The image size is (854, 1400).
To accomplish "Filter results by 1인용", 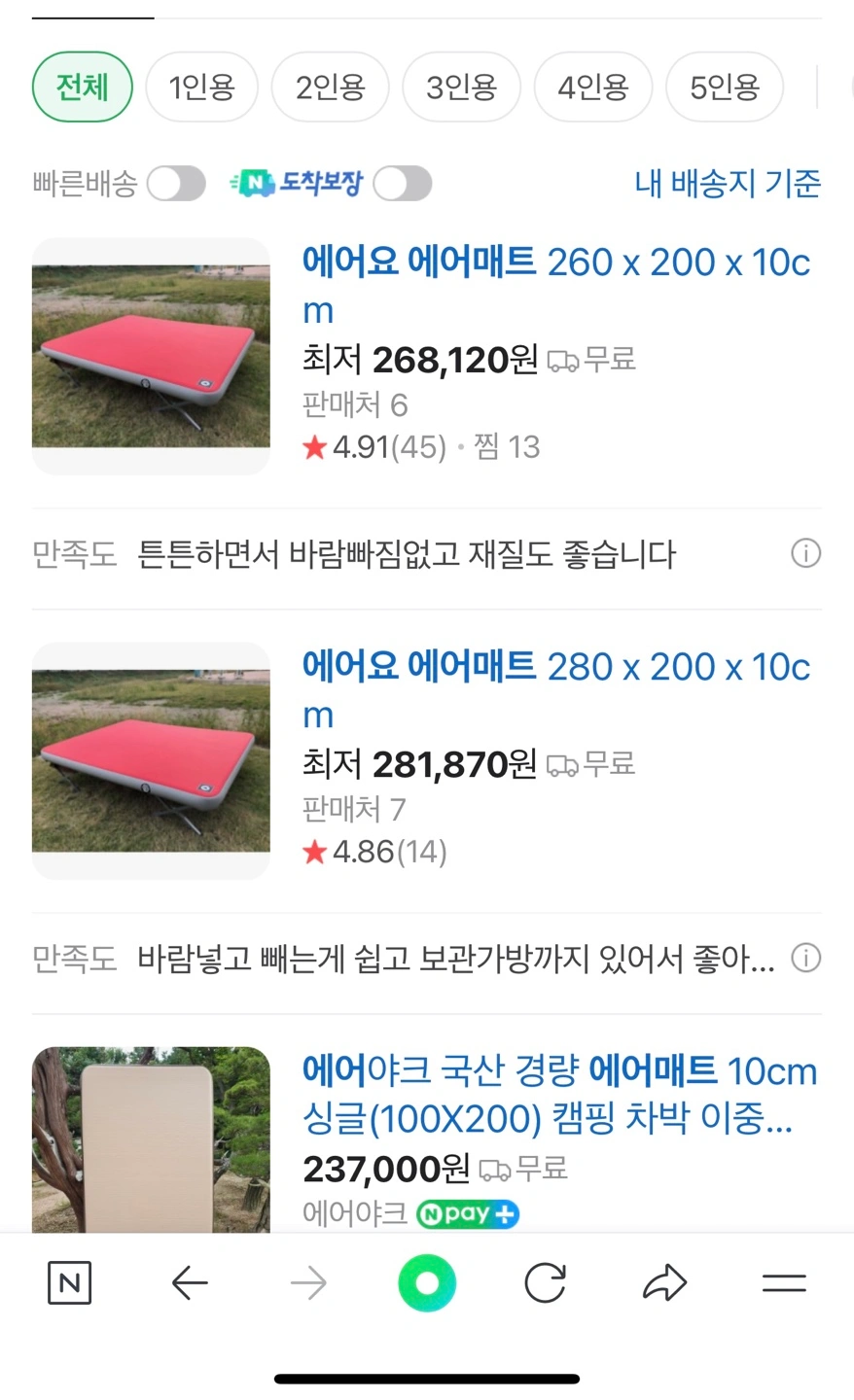I will tap(201, 87).
